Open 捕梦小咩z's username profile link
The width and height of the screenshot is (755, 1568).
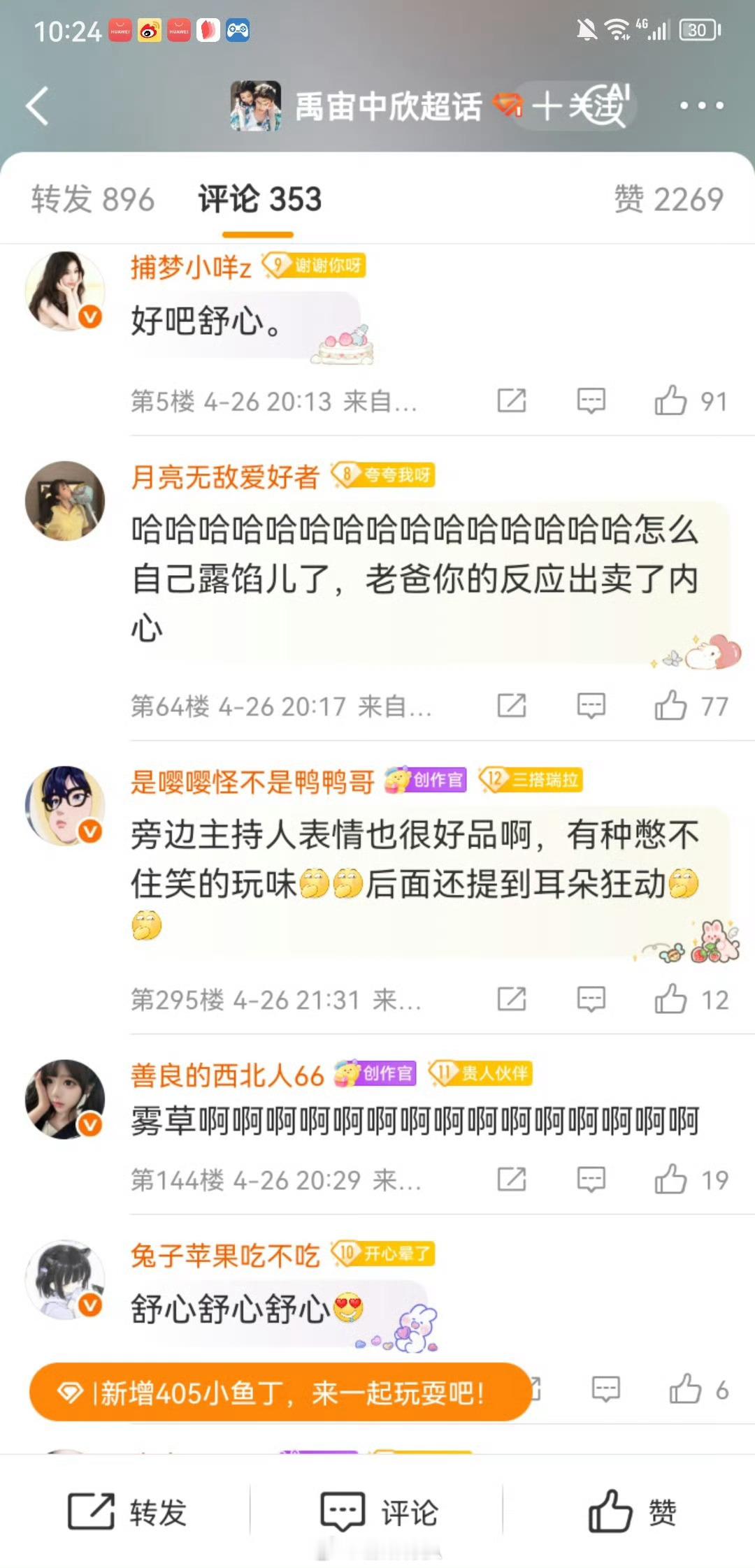[x=190, y=267]
